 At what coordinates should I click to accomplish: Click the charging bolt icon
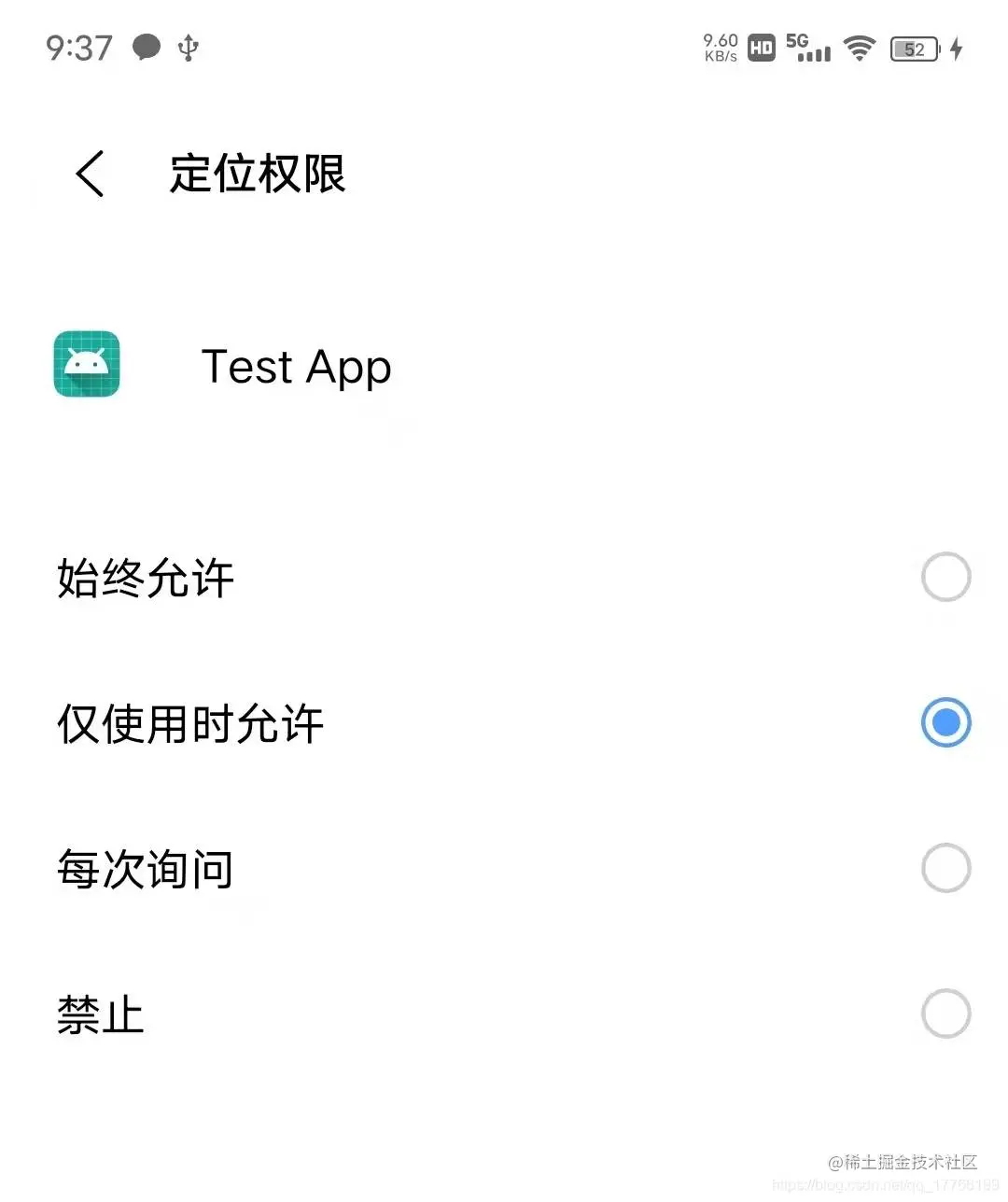tap(957, 49)
